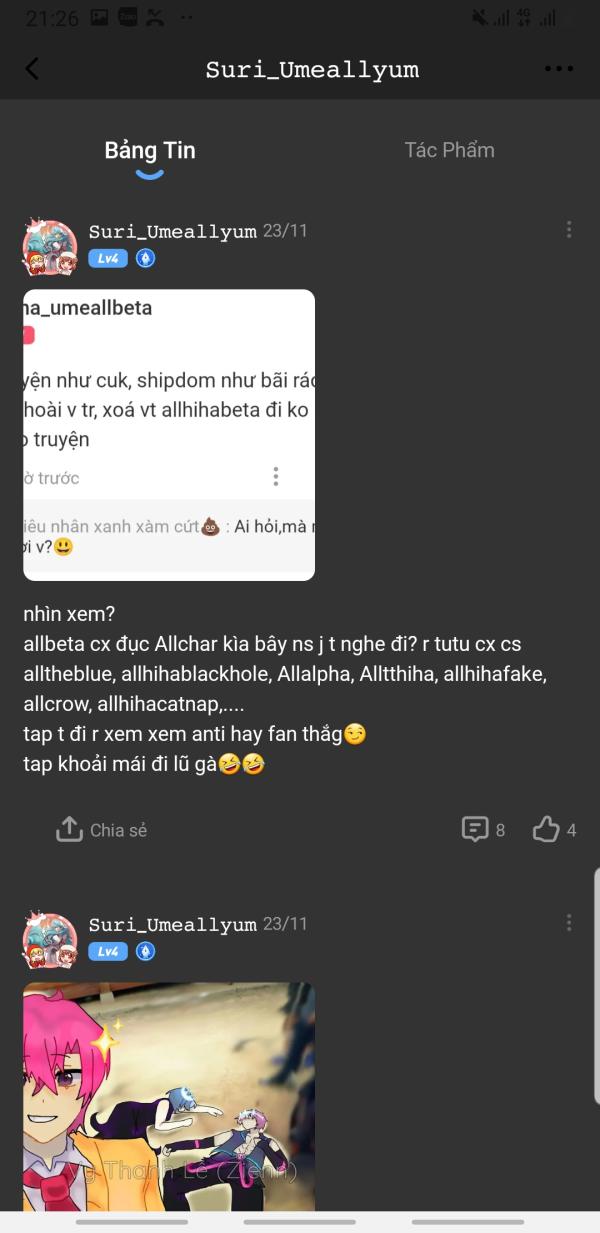
Task: Switch to the Tác Phẩm tab
Action: tap(449, 150)
